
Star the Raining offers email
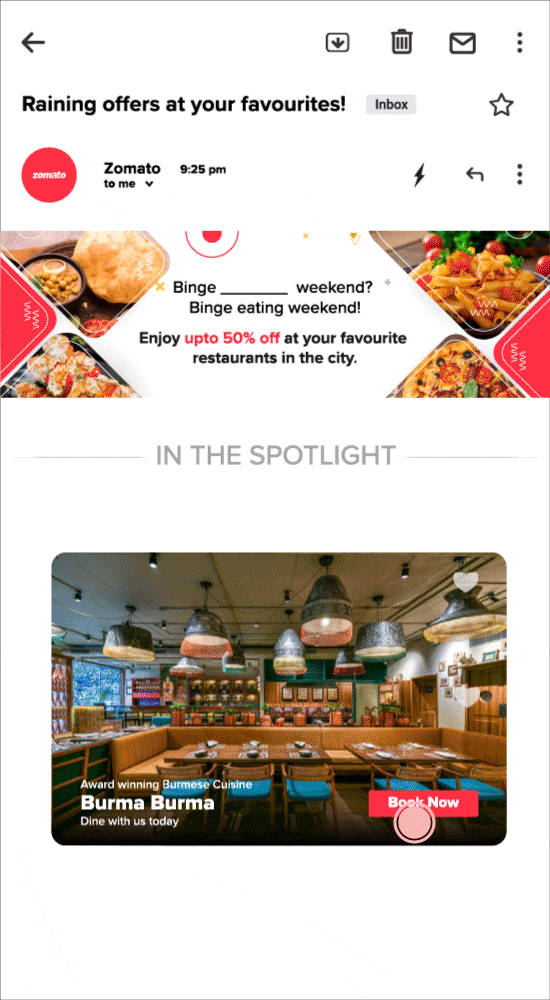[x=502, y=105]
